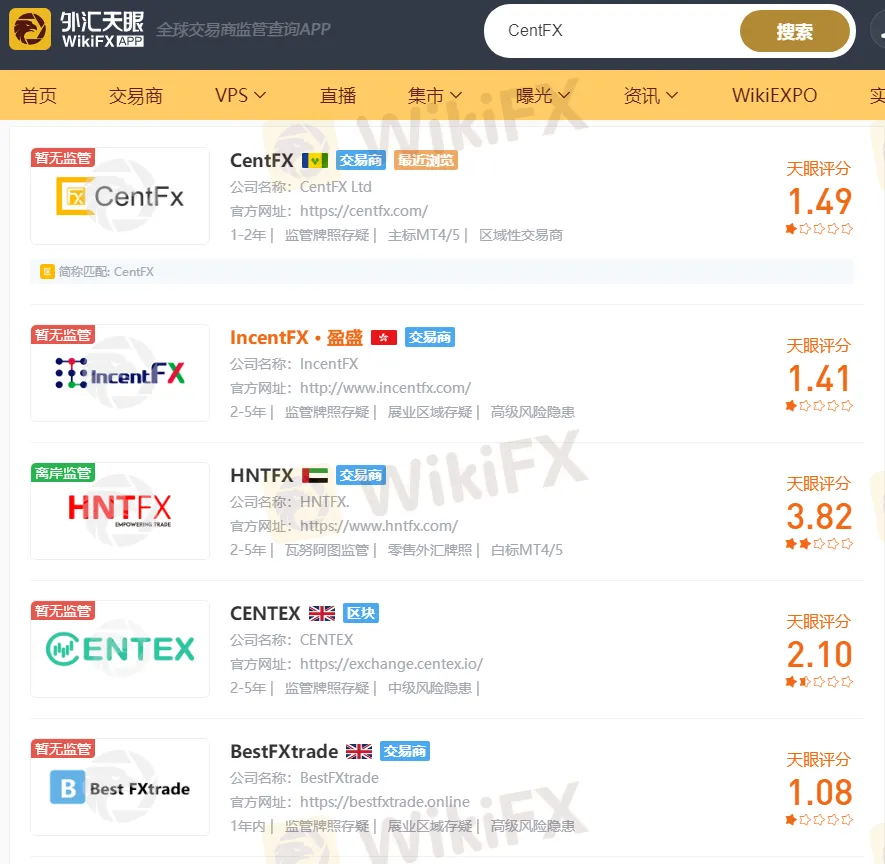This screenshot has width=885, height=864.
Task: Tap the 搜索 search button
Action: (x=794, y=32)
